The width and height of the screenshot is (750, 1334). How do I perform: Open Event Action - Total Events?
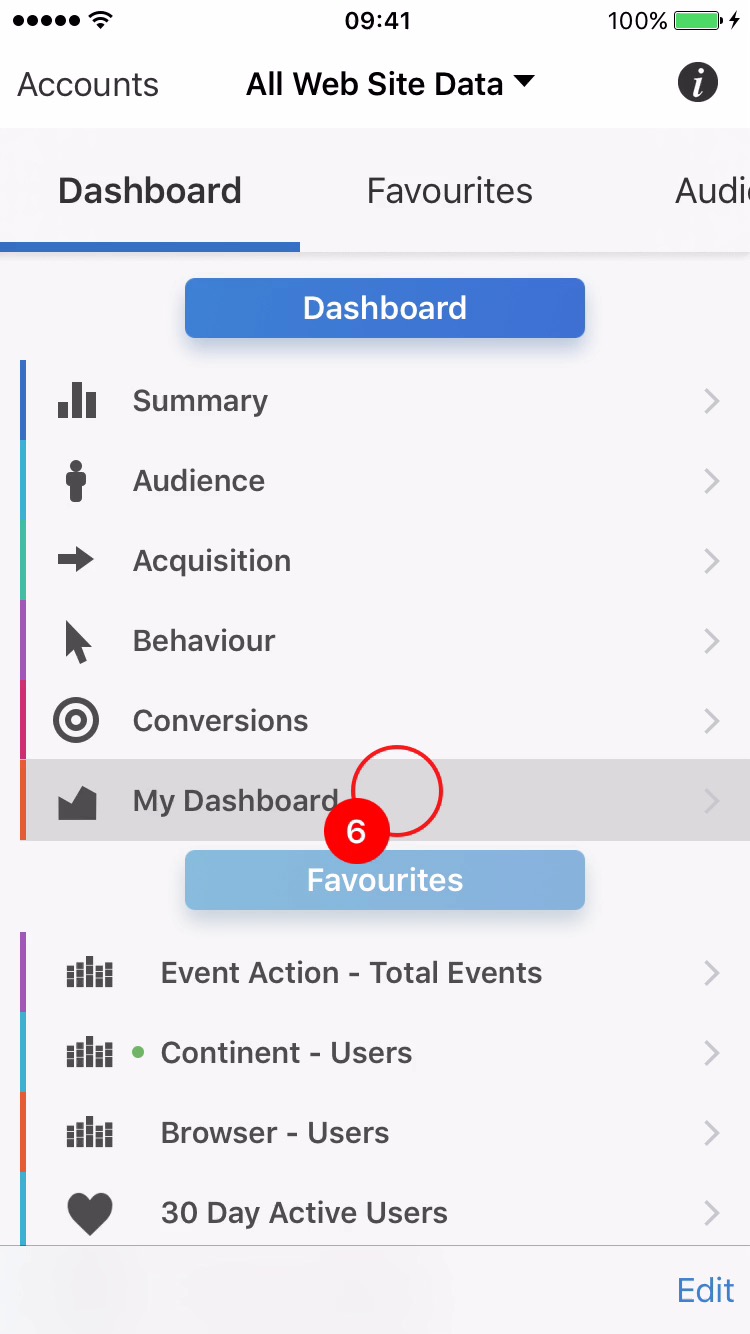coord(385,973)
